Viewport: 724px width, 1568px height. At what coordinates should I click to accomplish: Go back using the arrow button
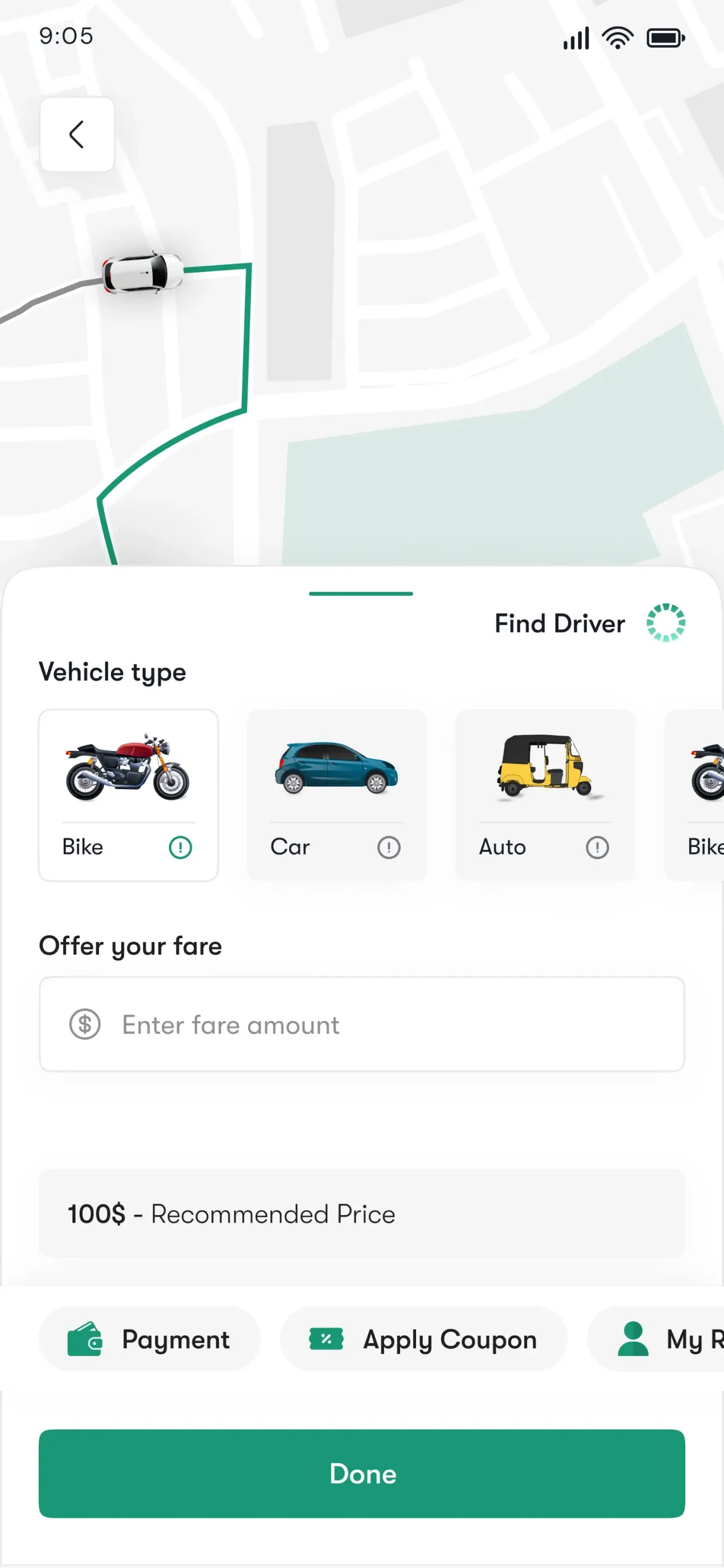(77, 134)
